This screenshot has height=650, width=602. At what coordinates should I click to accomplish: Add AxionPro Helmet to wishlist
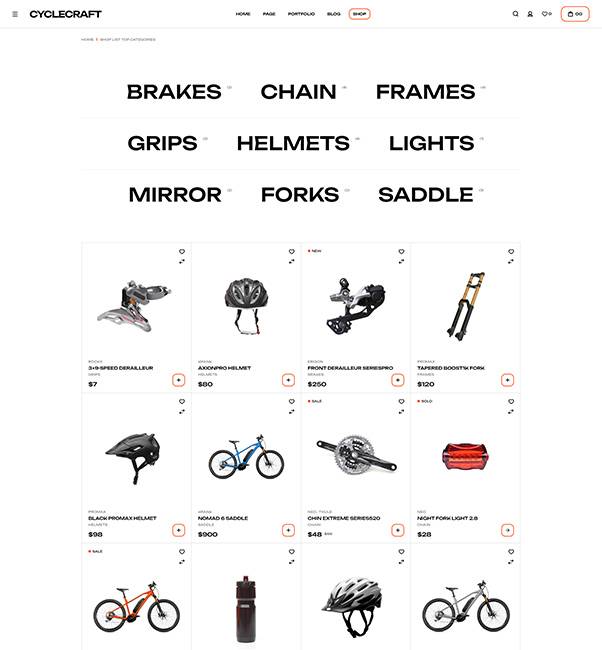(292, 252)
